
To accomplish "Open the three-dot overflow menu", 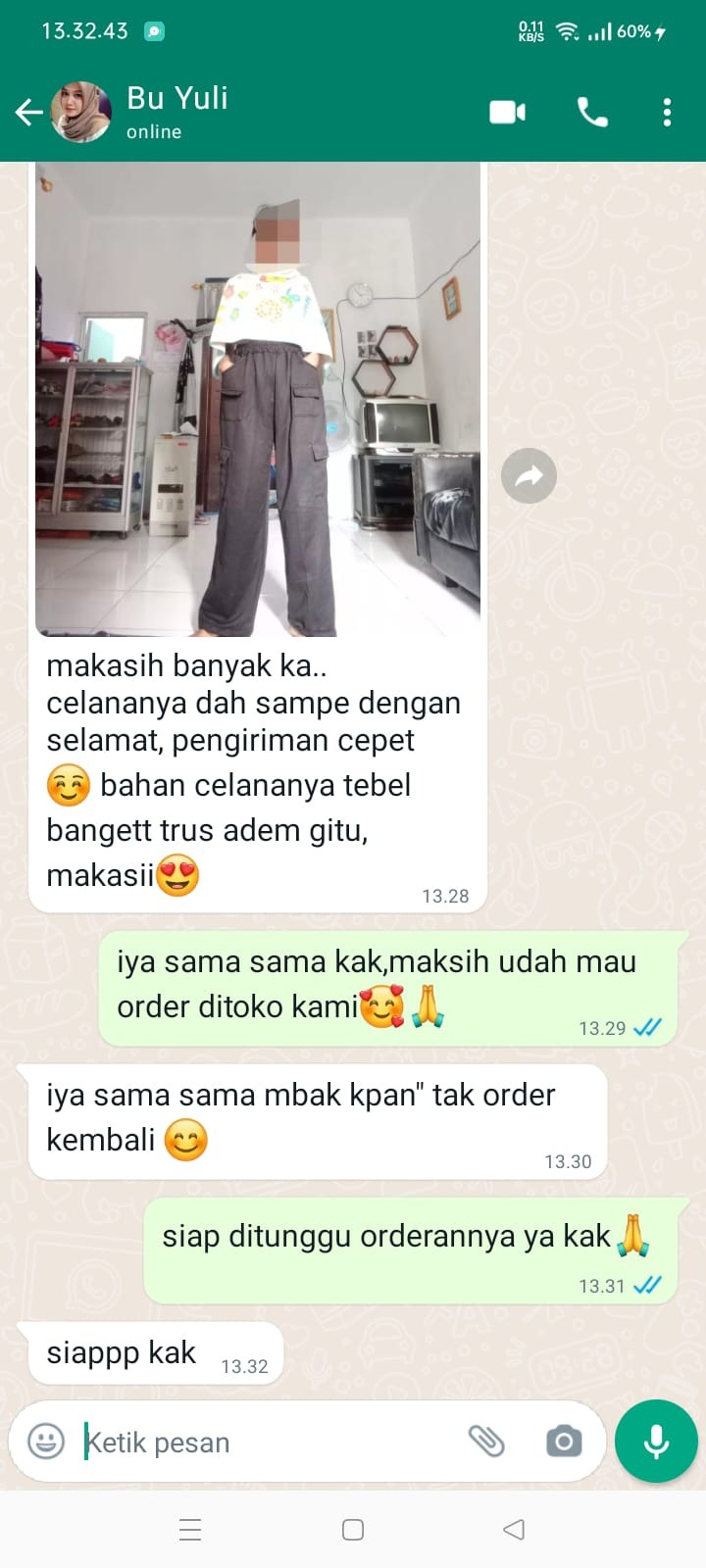I will [x=667, y=113].
